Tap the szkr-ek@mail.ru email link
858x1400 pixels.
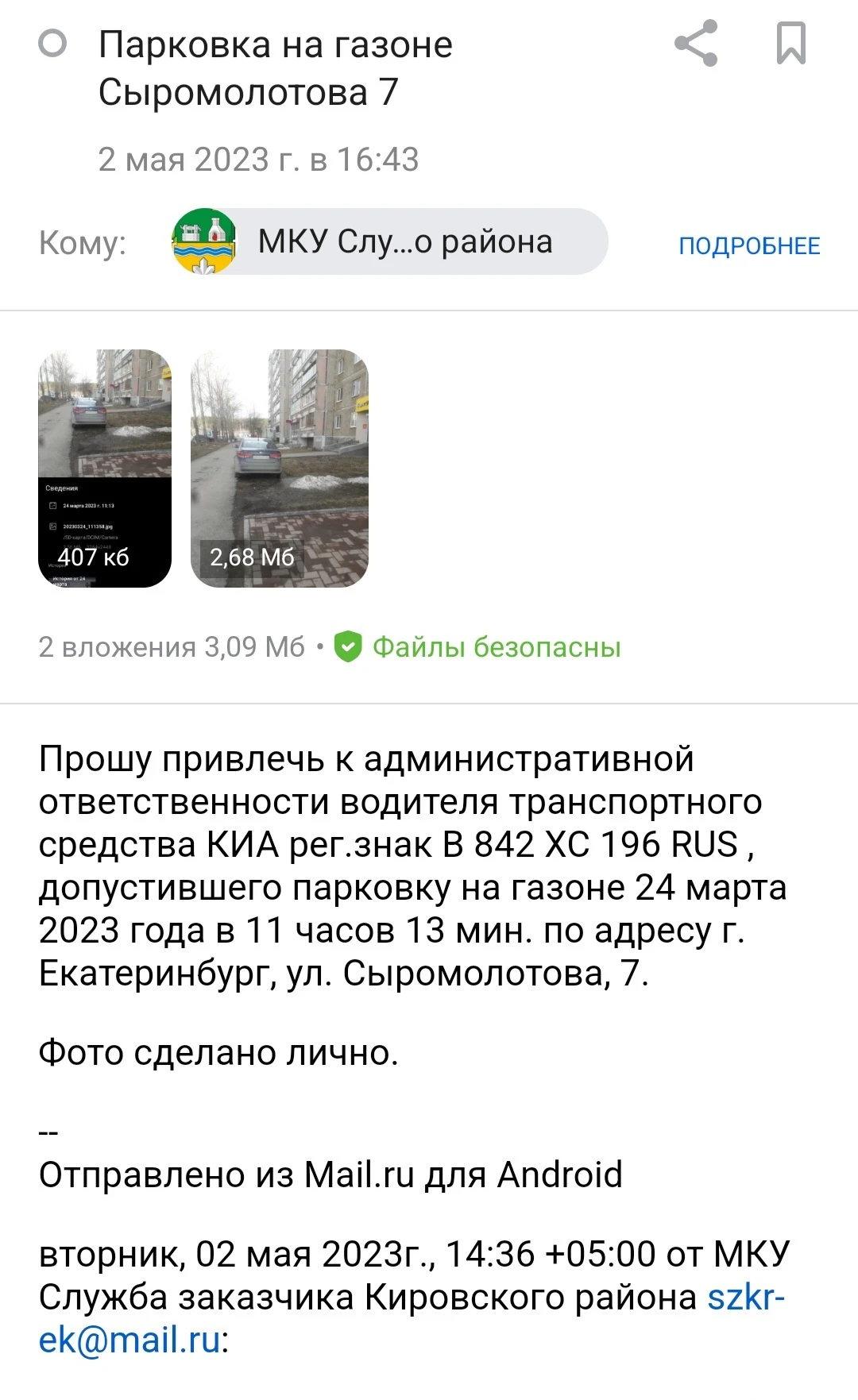[x=129, y=1340]
